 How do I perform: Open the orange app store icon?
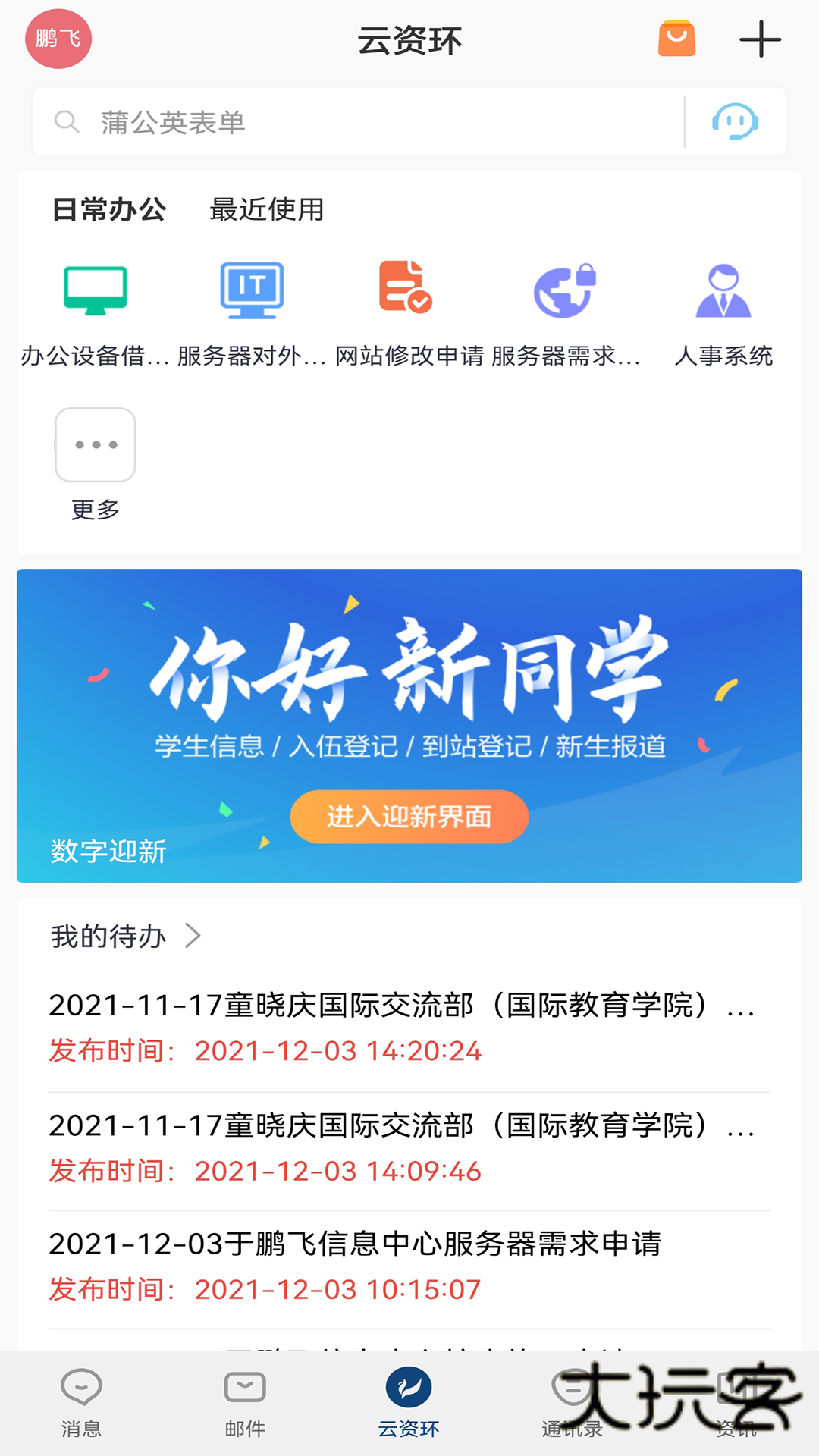click(x=678, y=37)
